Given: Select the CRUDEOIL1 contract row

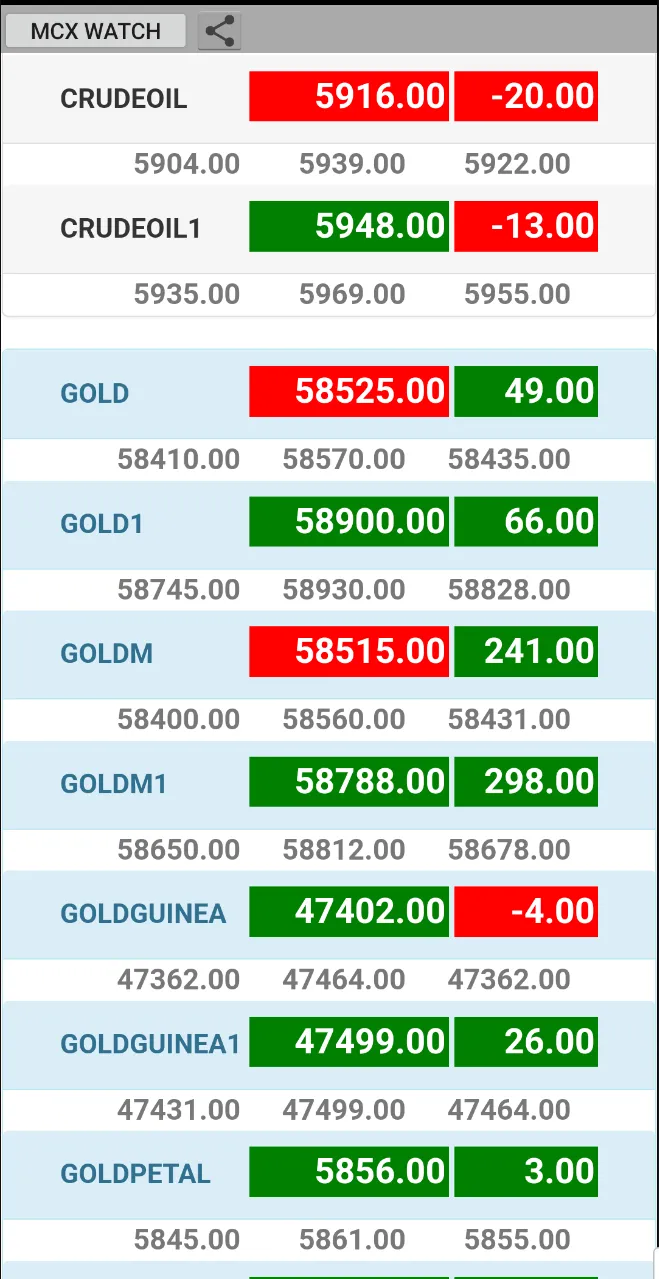Looking at the screenshot, I should coord(131,228).
